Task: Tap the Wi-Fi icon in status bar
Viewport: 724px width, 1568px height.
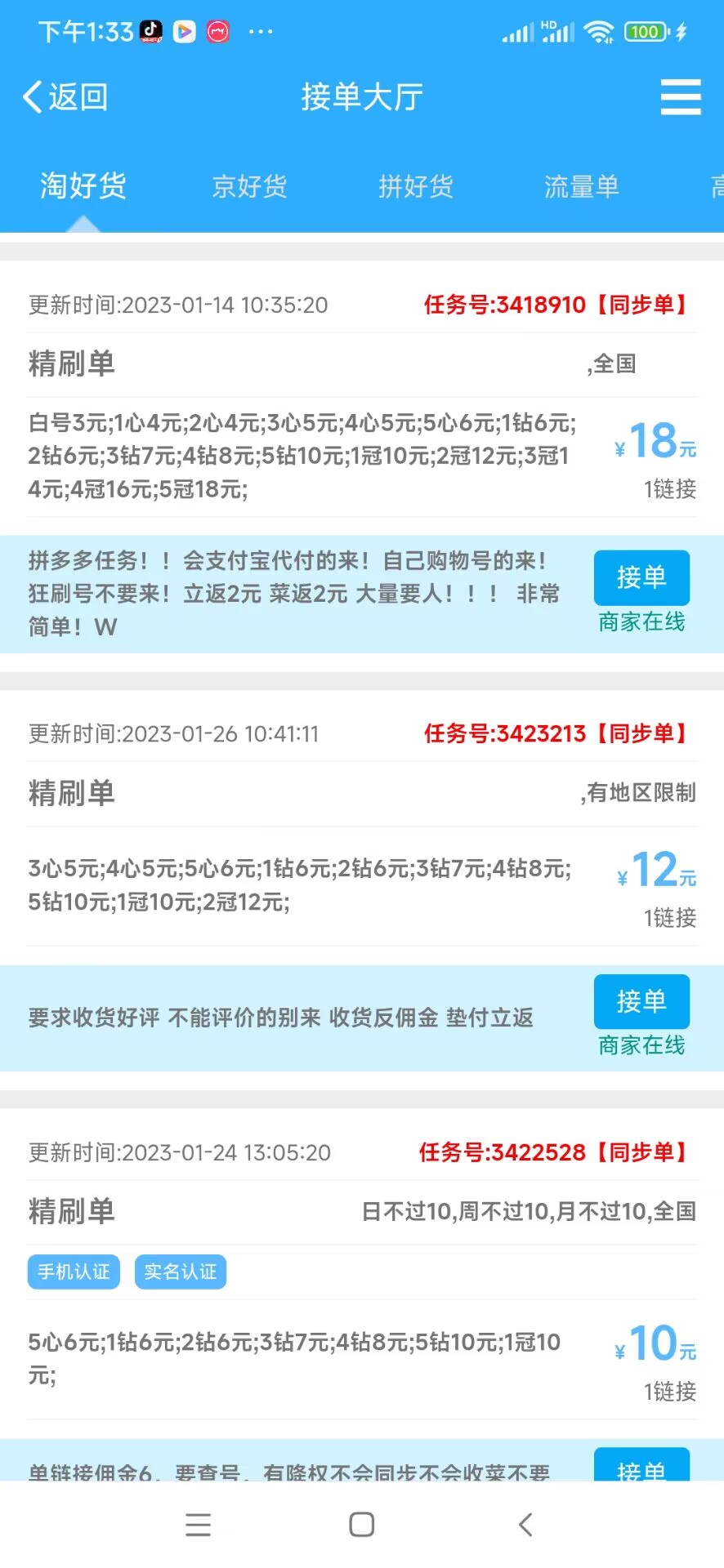Action: click(x=601, y=31)
